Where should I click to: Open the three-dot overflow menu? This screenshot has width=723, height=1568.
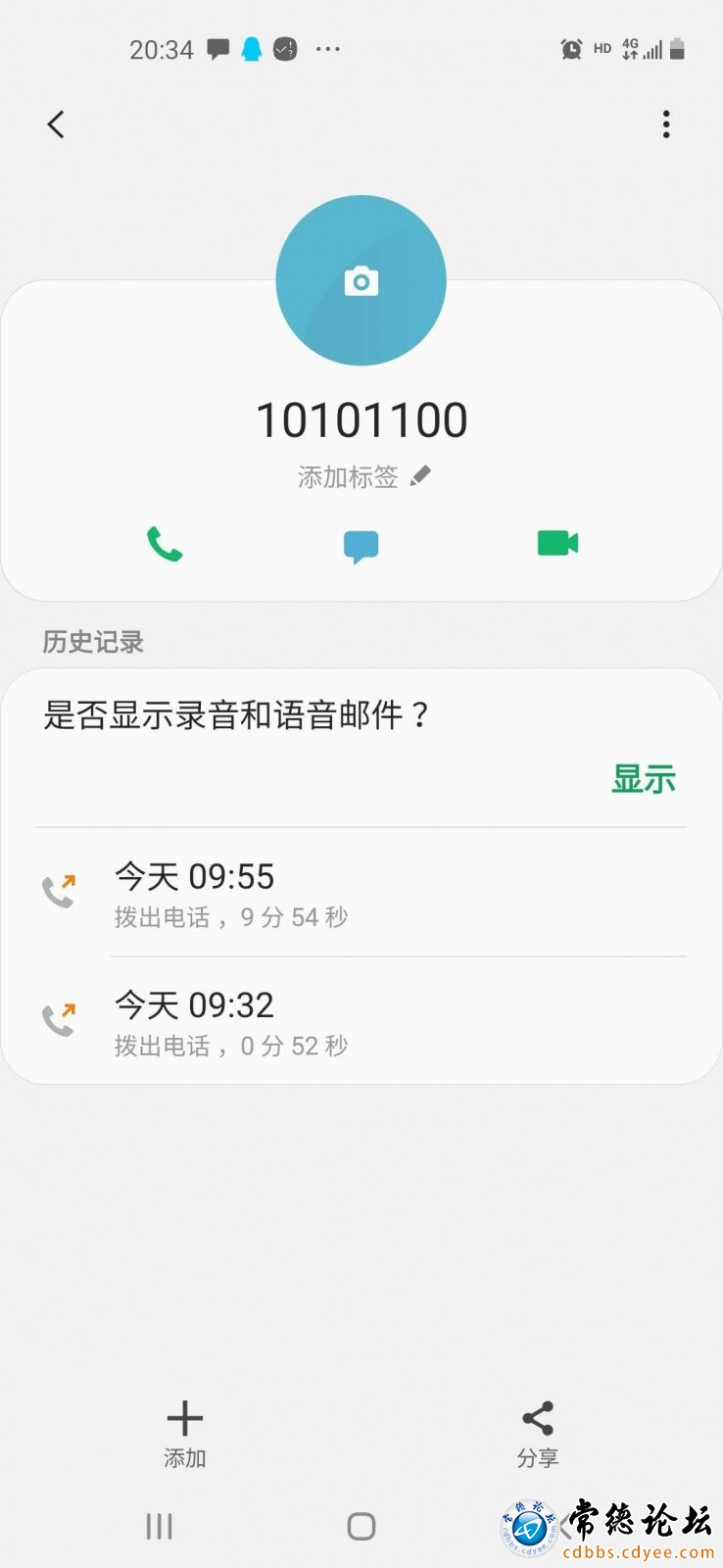coord(666,124)
